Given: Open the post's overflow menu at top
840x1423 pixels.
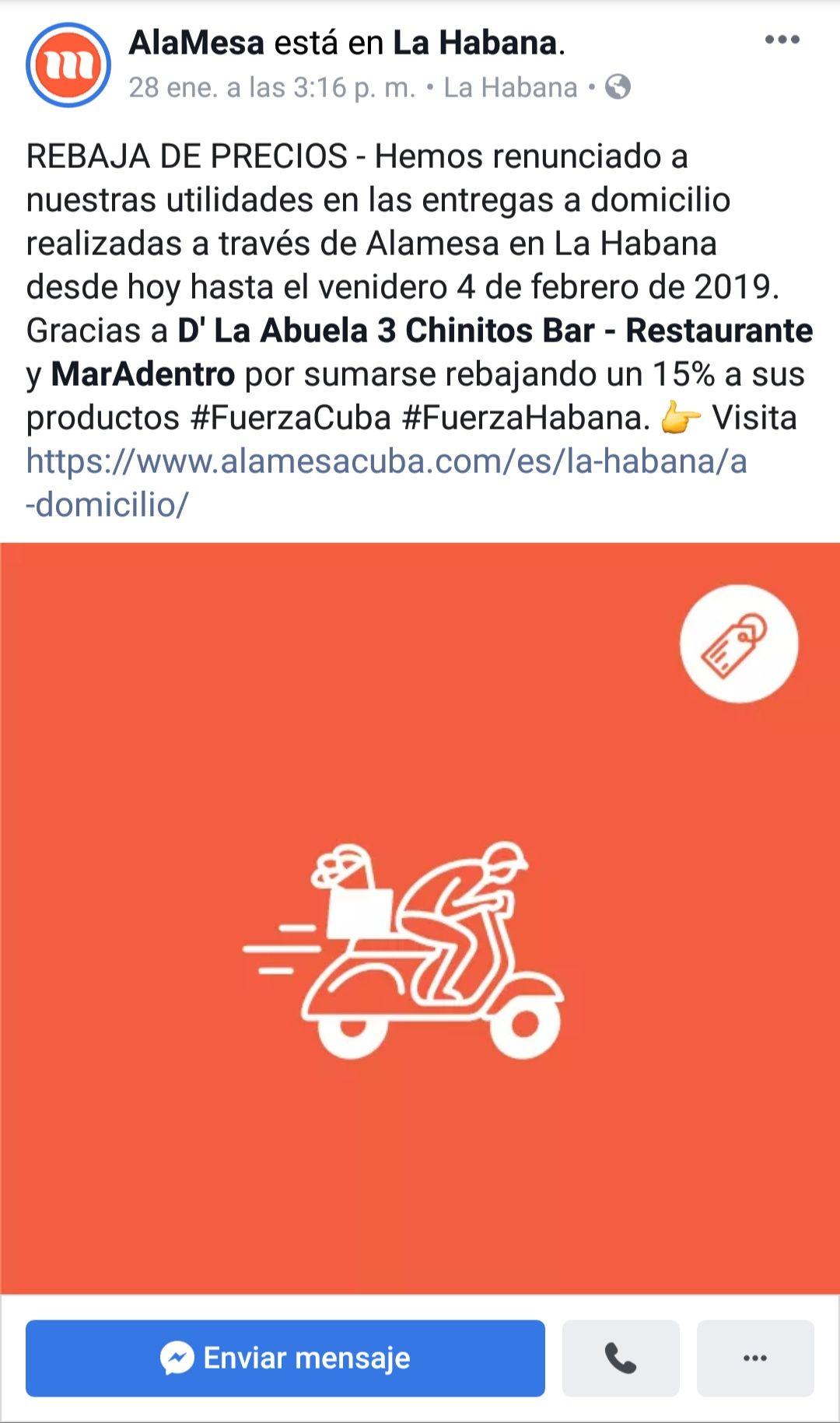Looking at the screenshot, I should coord(782,40).
